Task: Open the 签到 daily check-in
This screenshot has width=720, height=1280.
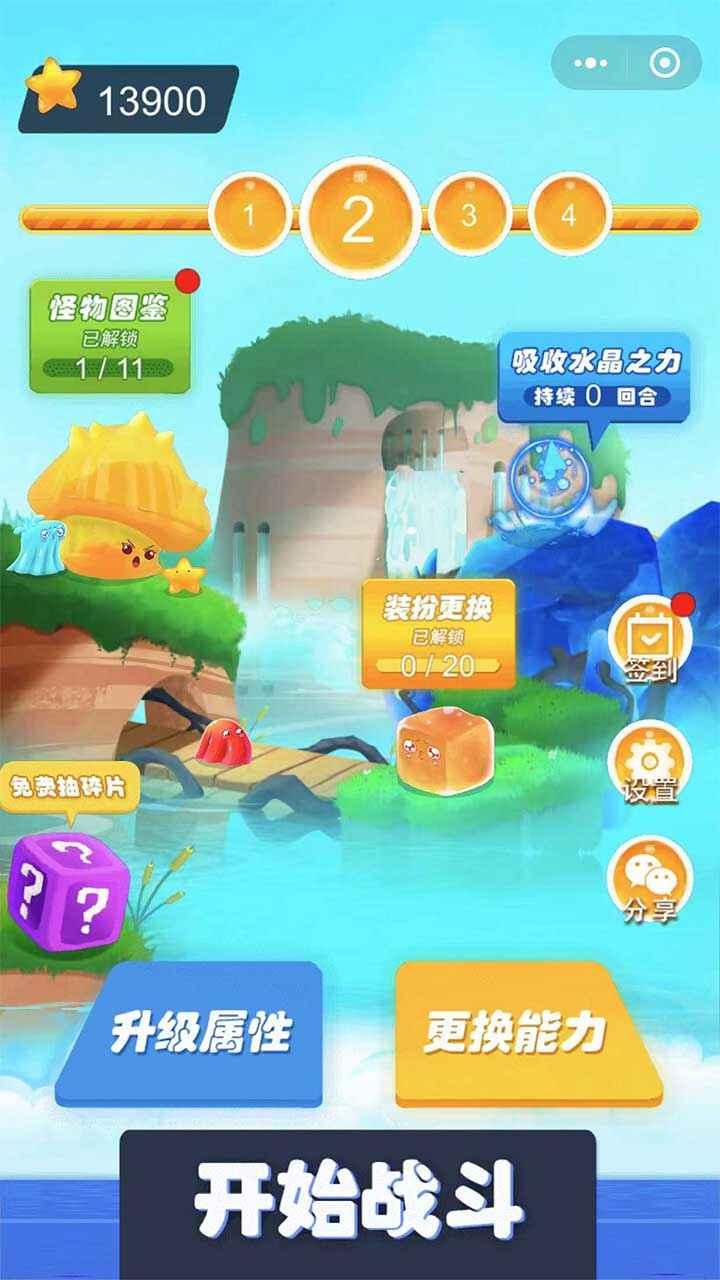Action: [x=650, y=640]
